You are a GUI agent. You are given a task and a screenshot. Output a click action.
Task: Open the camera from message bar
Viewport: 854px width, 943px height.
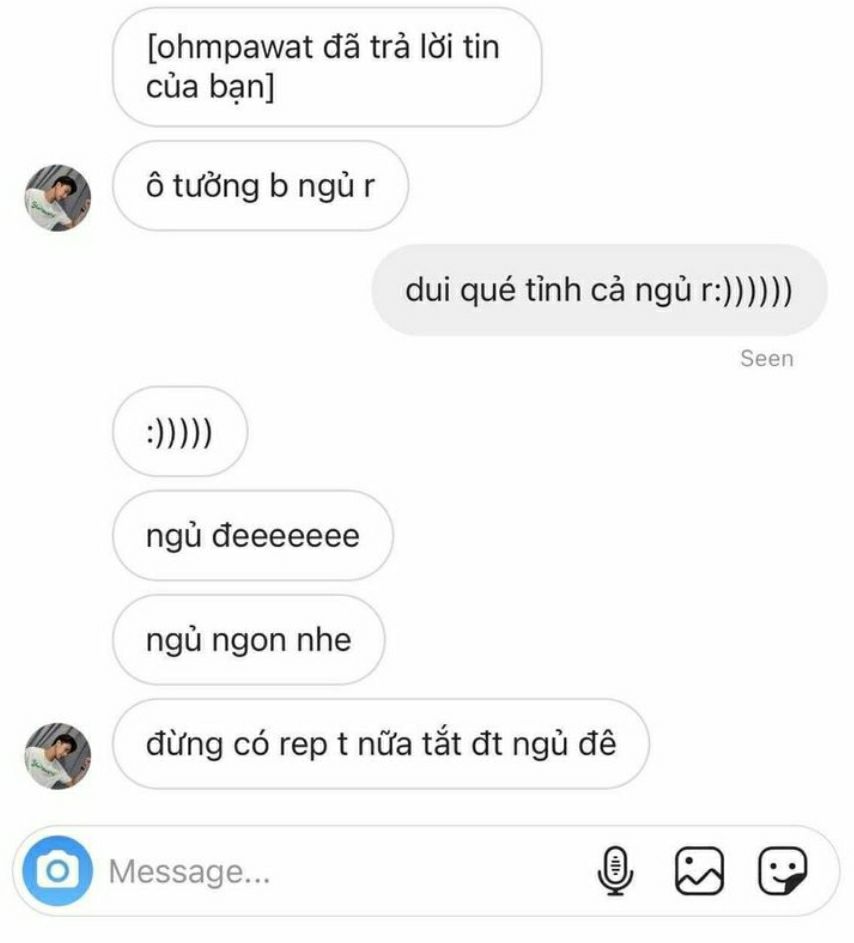(57, 872)
